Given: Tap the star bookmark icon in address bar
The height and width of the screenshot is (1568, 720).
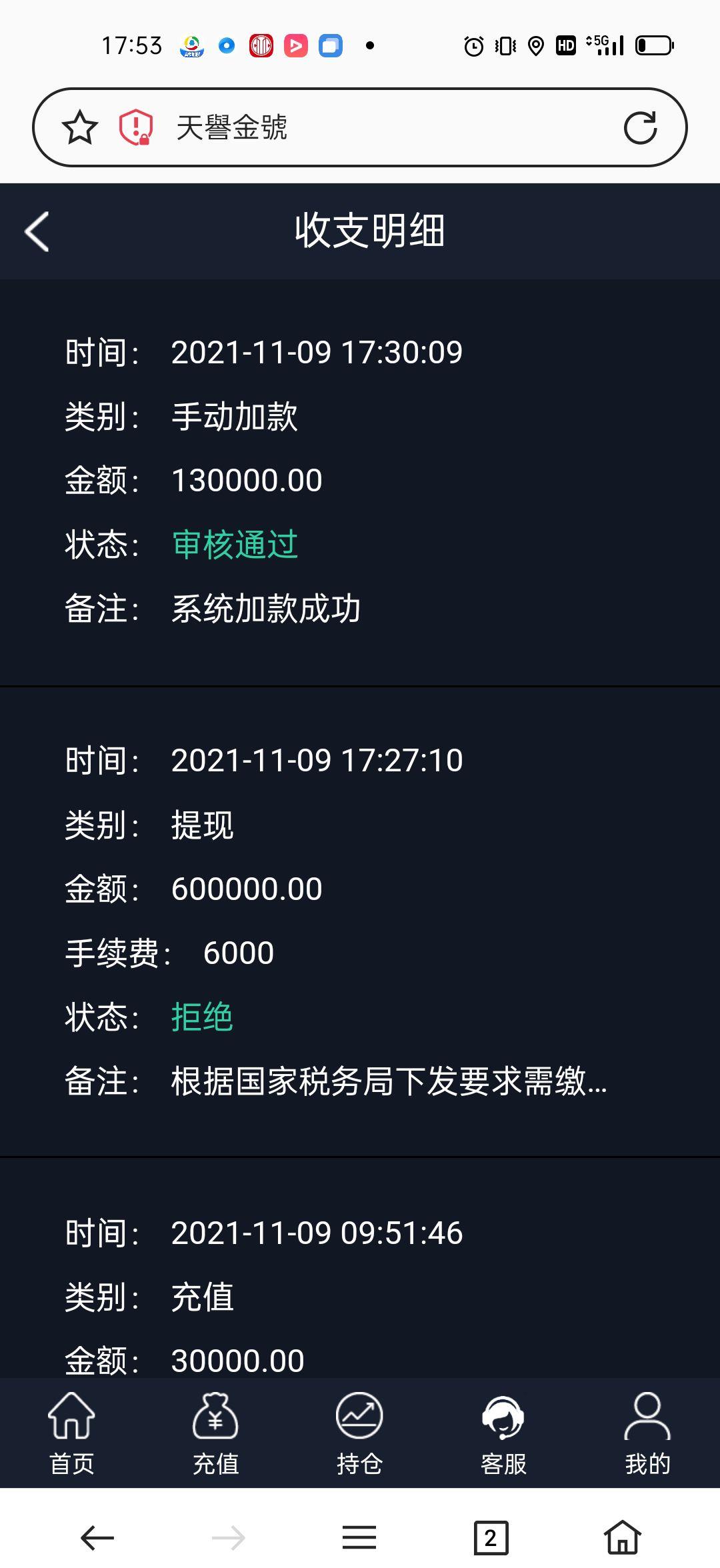Looking at the screenshot, I should pyautogui.click(x=79, y=127).
